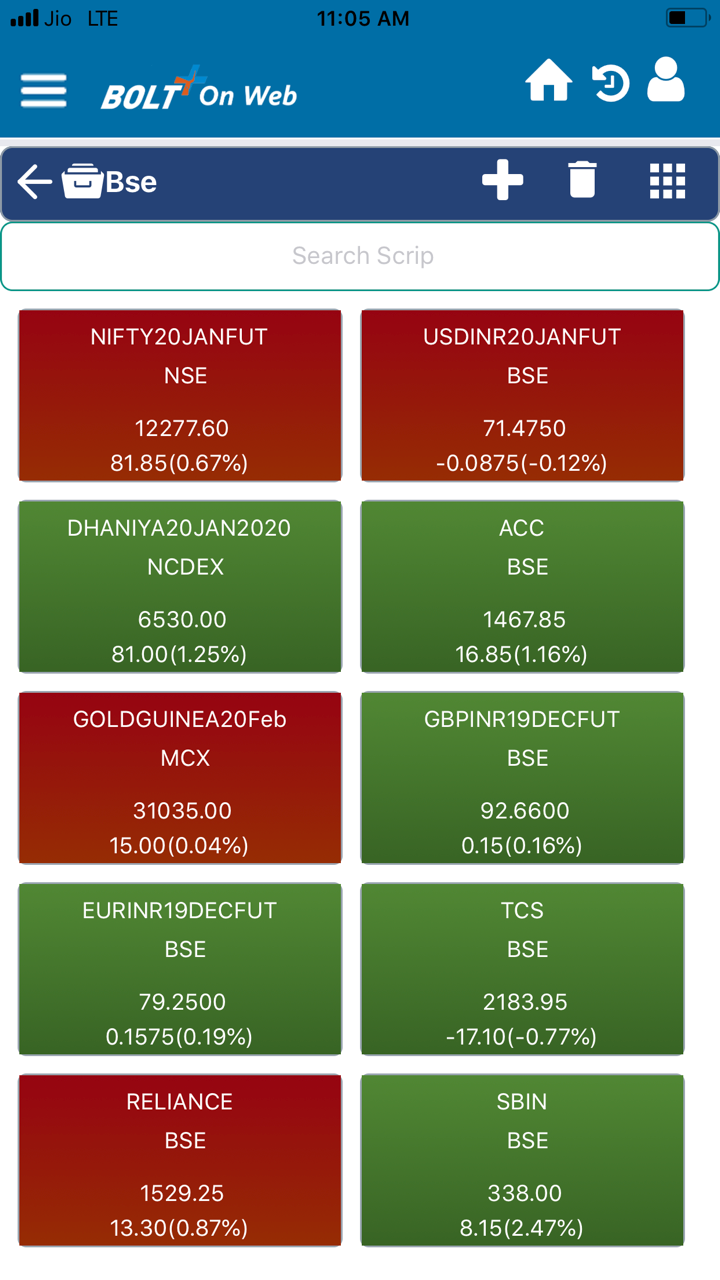
Task: Switch layout using the grid icon
Action: (x=667, y=181)
